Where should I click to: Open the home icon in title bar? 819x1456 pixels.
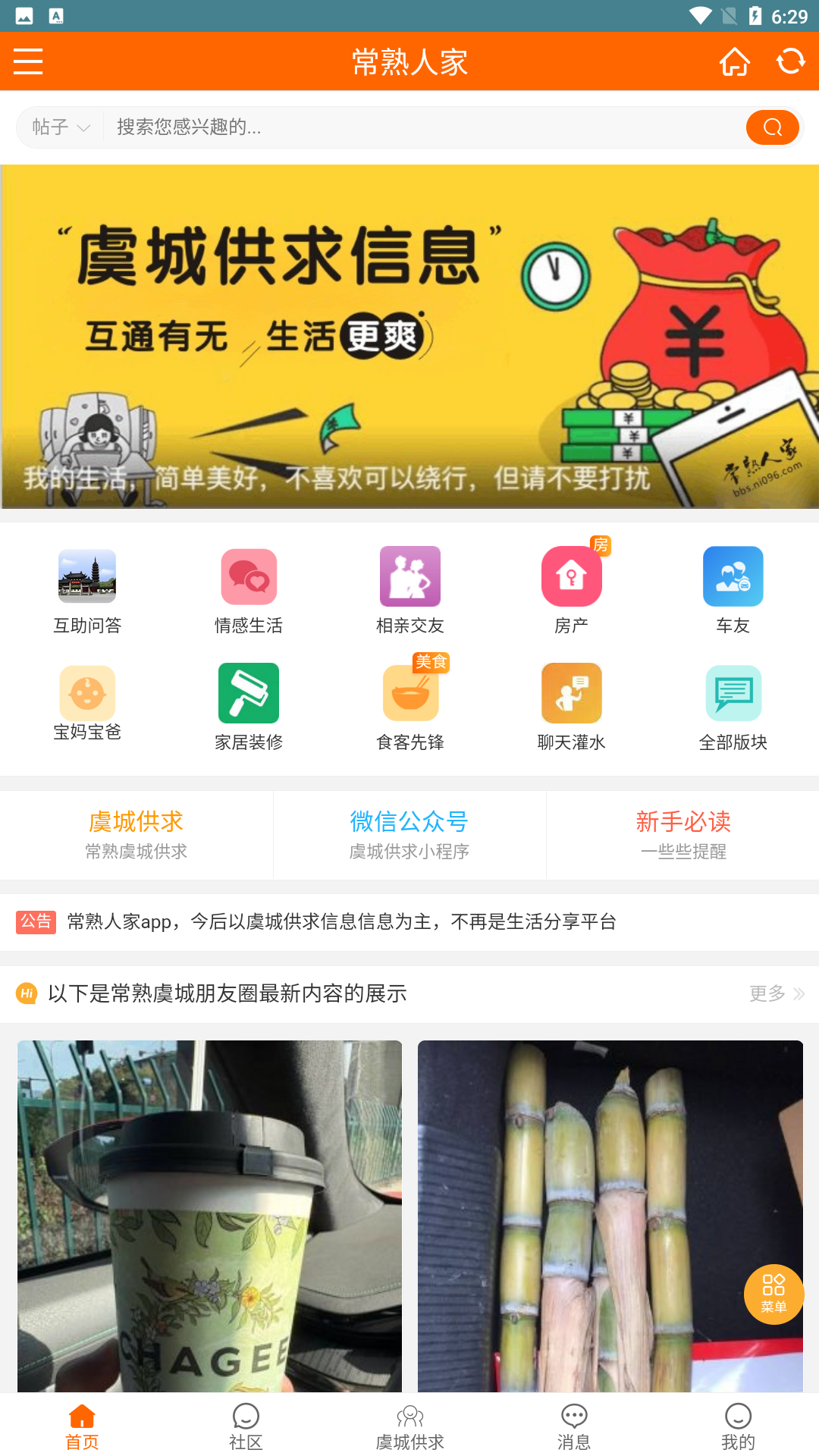click(x=734, y=61)
